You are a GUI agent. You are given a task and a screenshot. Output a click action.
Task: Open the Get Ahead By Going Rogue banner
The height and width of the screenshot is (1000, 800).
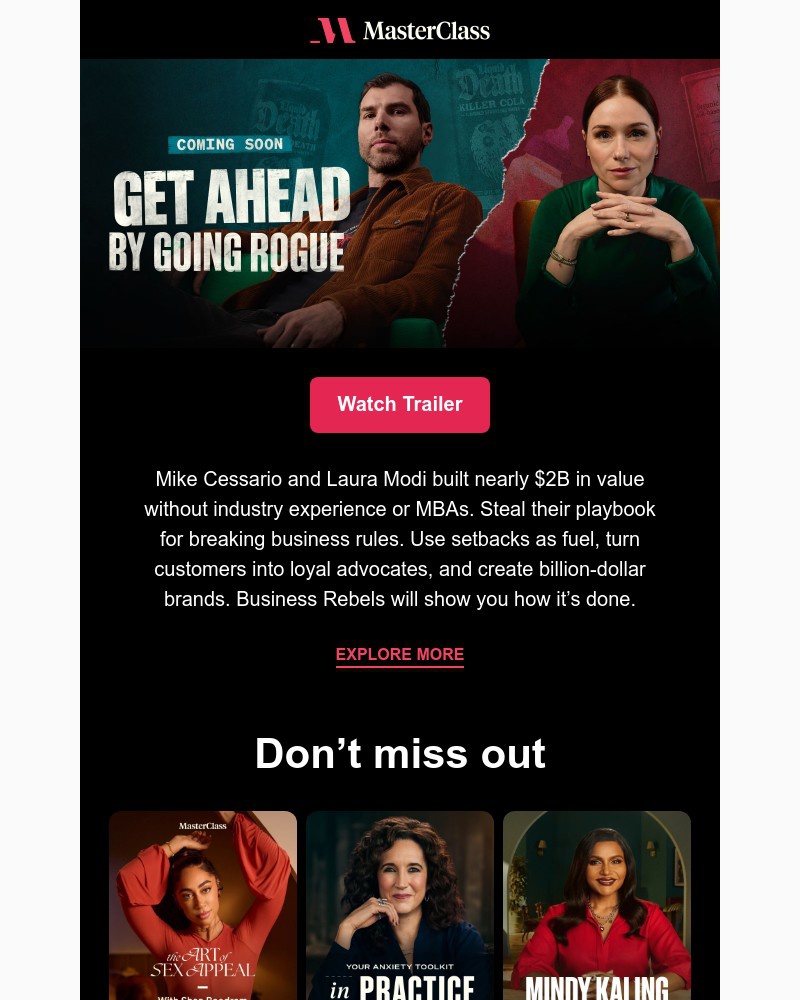coord(400,203)
